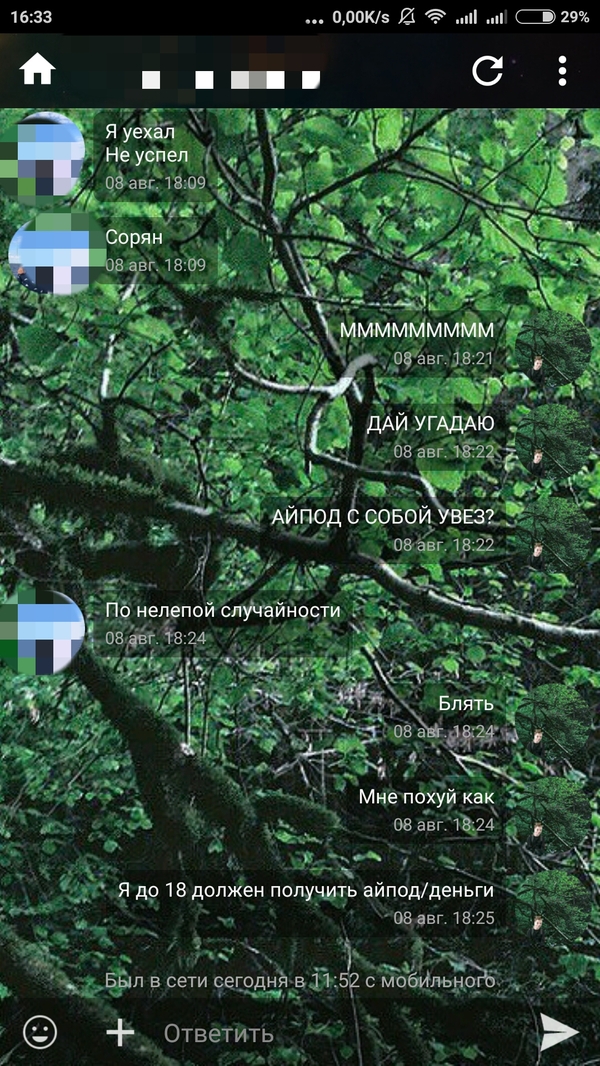This screenshot has height=1066, width=600.
Task: Open avatar beside По нелепой случайности
Action: tap(44, 630)
